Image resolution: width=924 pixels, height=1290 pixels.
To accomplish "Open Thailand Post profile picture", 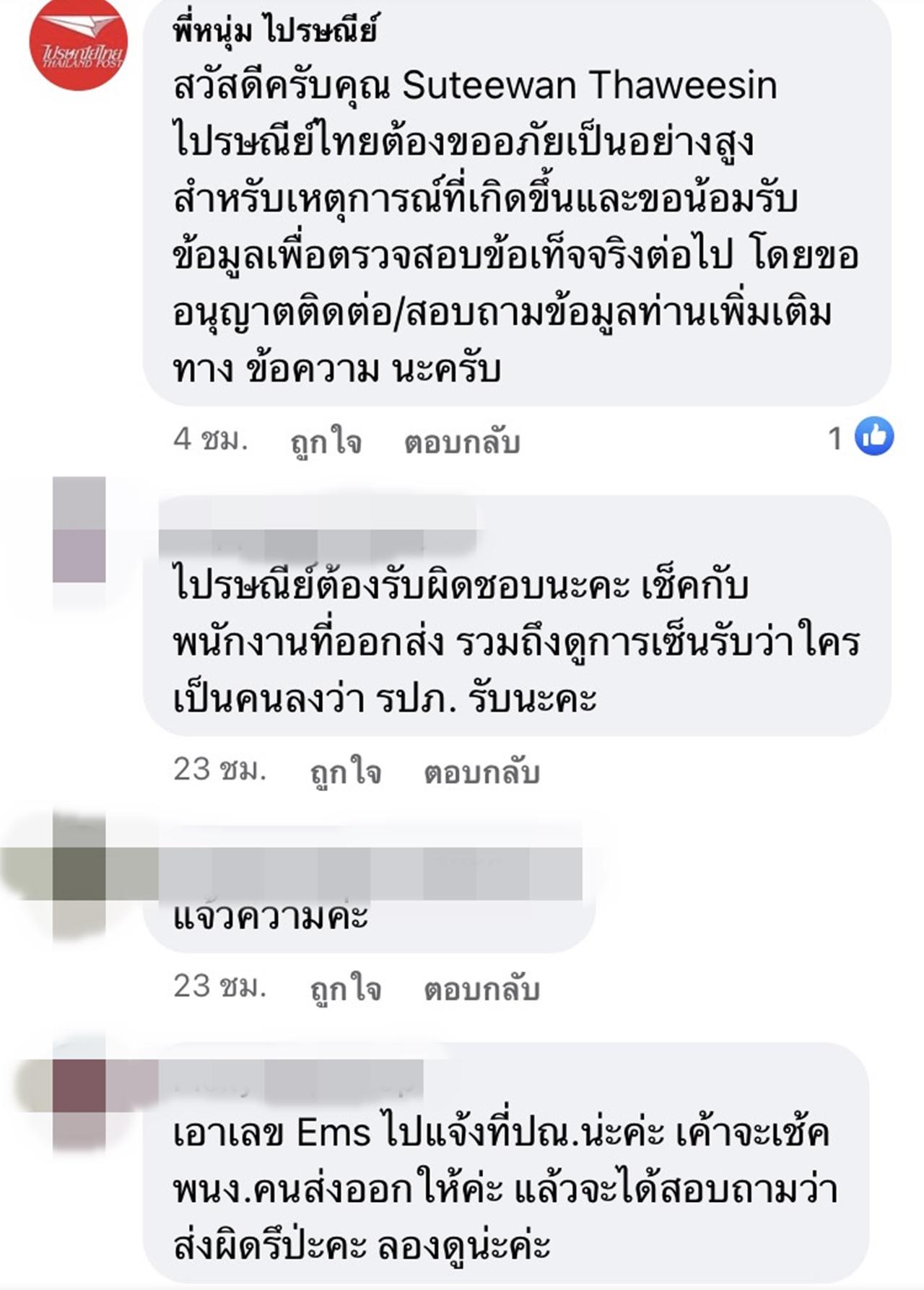I will [x=78, y=45].
